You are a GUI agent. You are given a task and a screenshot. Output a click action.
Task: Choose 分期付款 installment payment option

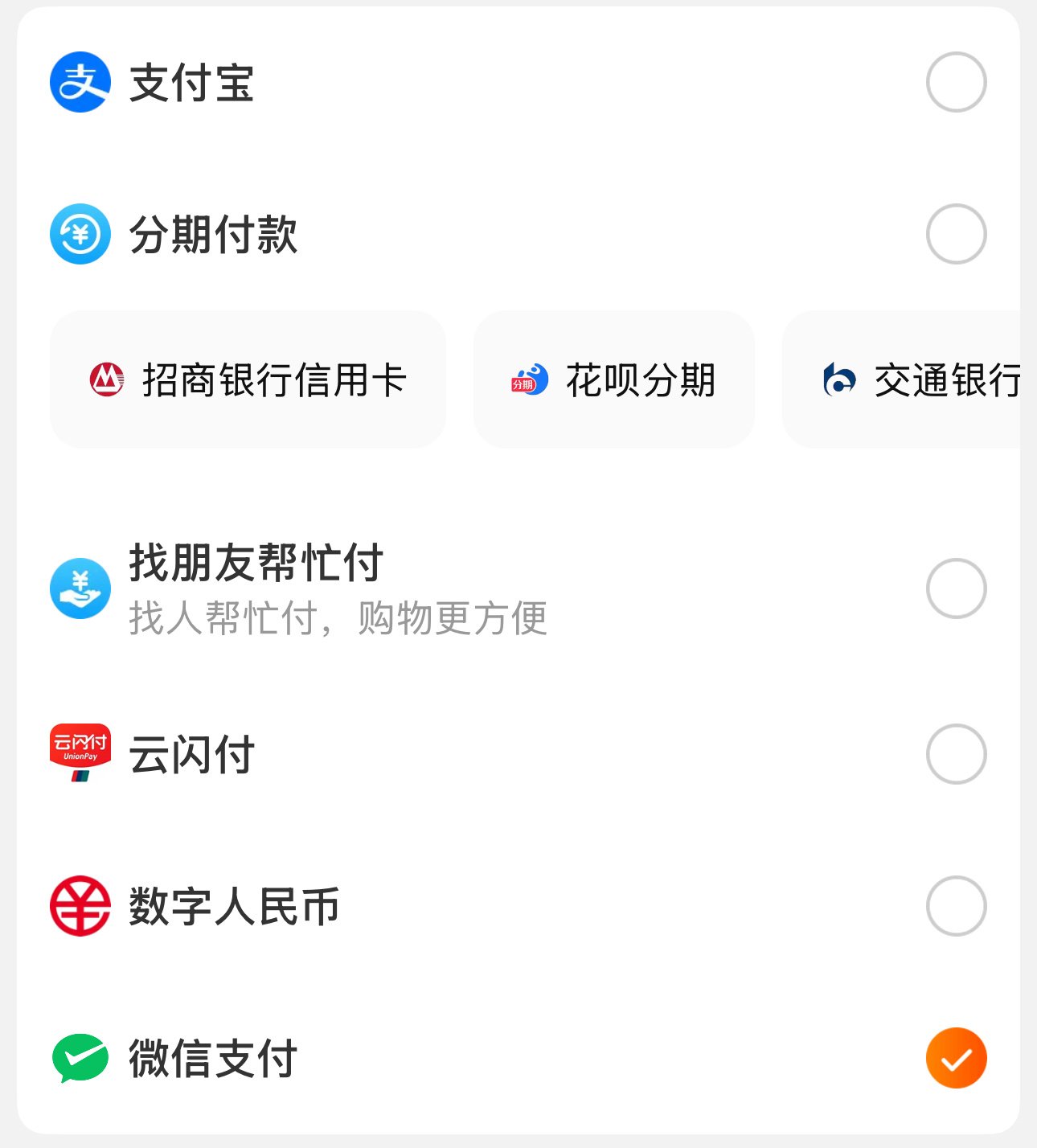956,234
